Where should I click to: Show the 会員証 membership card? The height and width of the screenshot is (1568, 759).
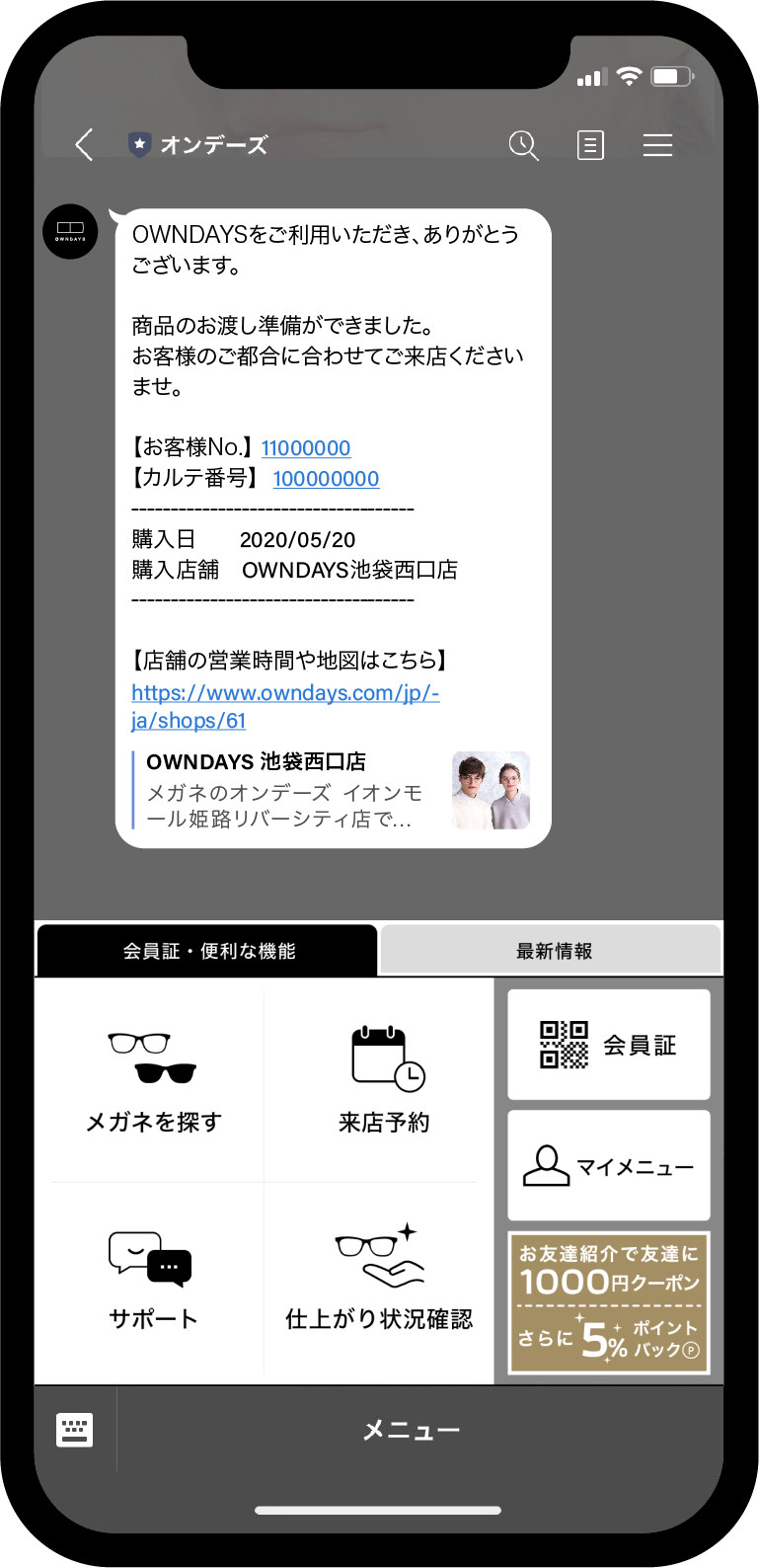(x=609, y=1045)
